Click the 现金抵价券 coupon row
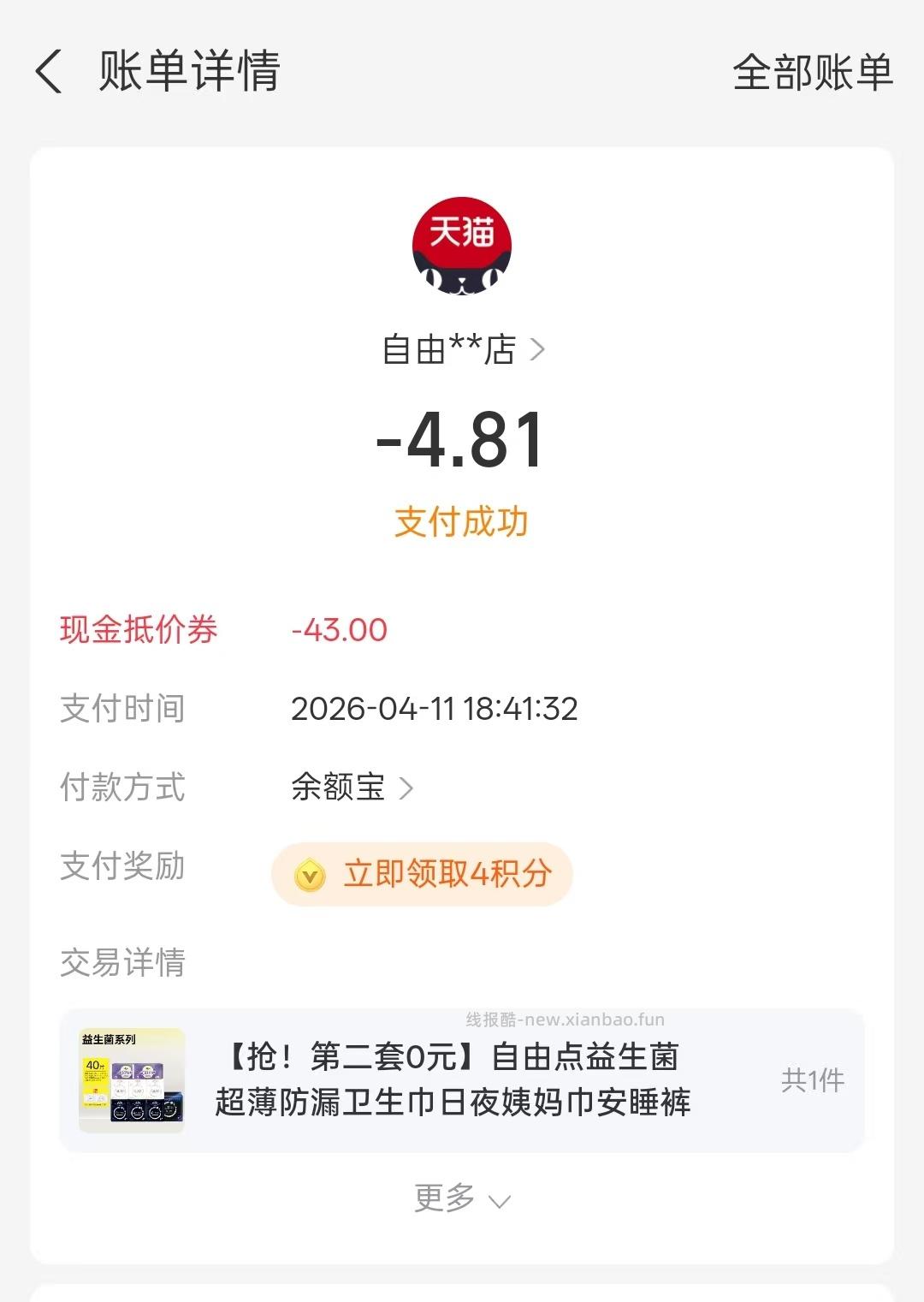Image resolution: width=924 pixels, height=1302 pixels. pyautogui.click(x=137, y=629)
